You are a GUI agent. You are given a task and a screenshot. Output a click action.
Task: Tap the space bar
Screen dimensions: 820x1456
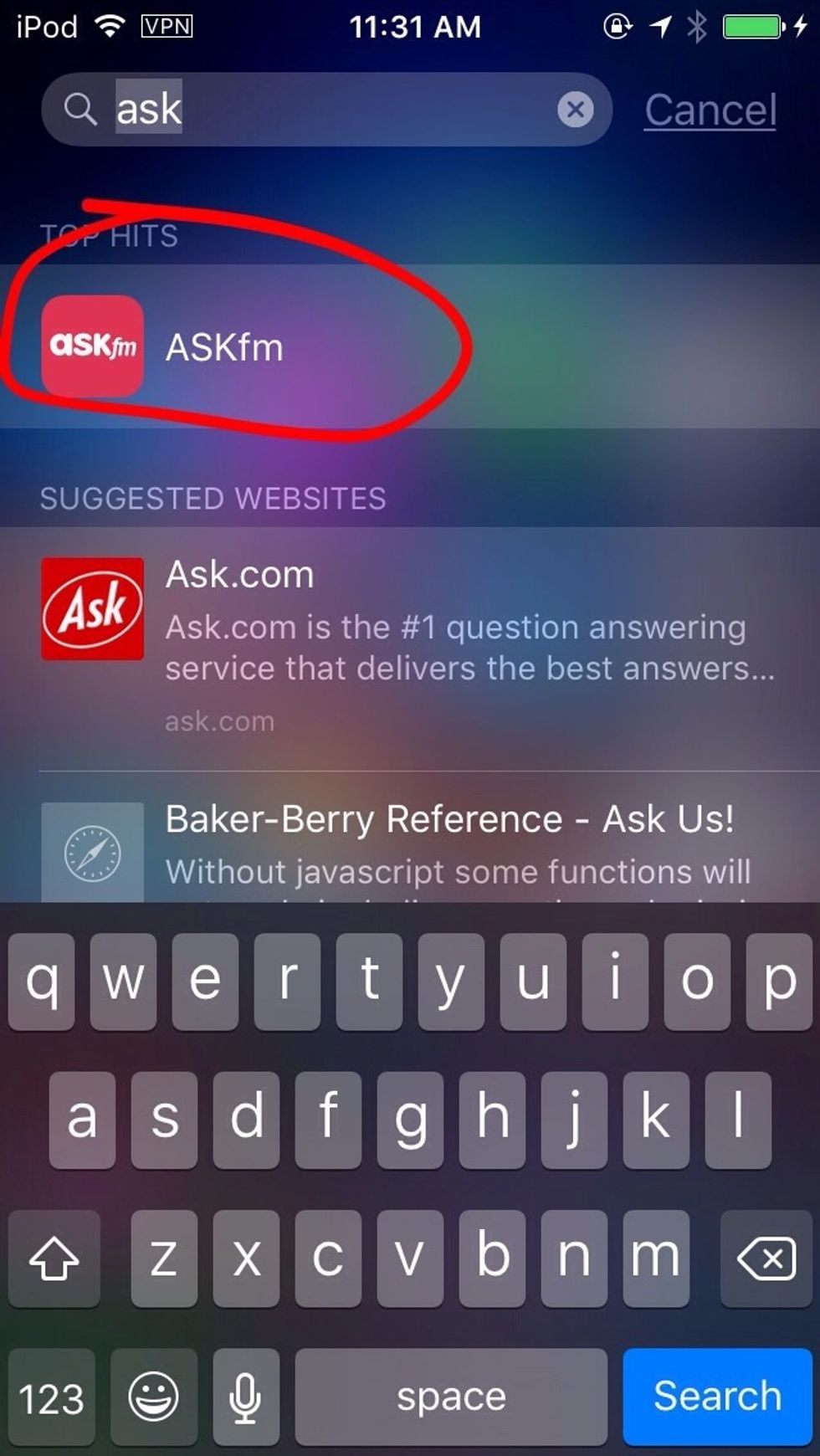(x=451, y=1397)
